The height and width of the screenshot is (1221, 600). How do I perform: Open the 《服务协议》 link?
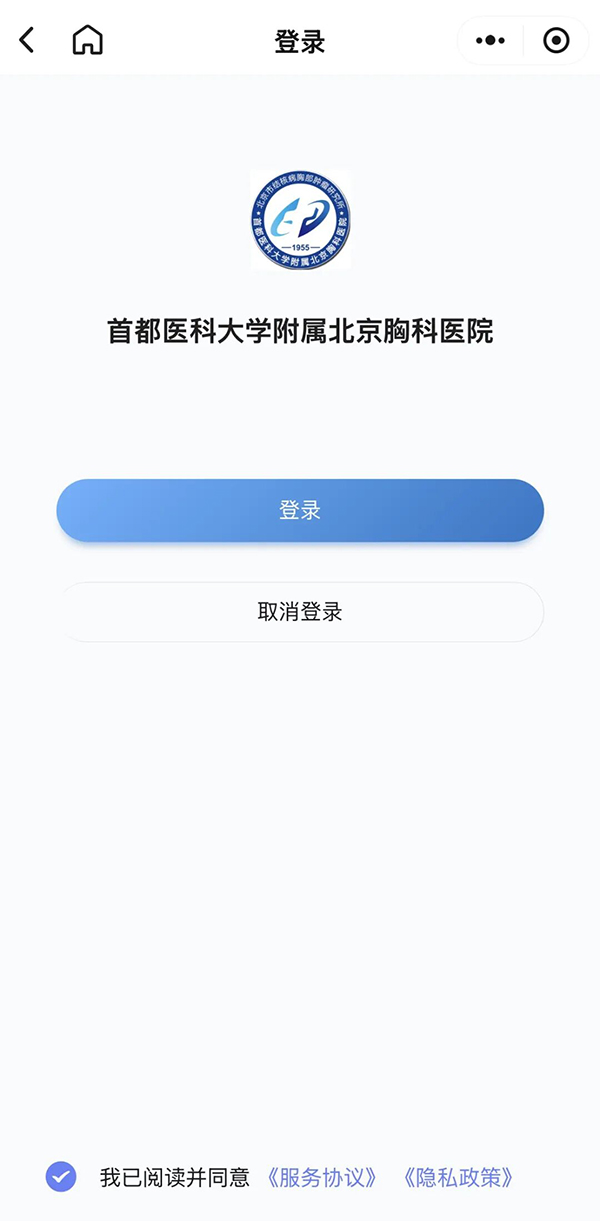(322, 1178)
